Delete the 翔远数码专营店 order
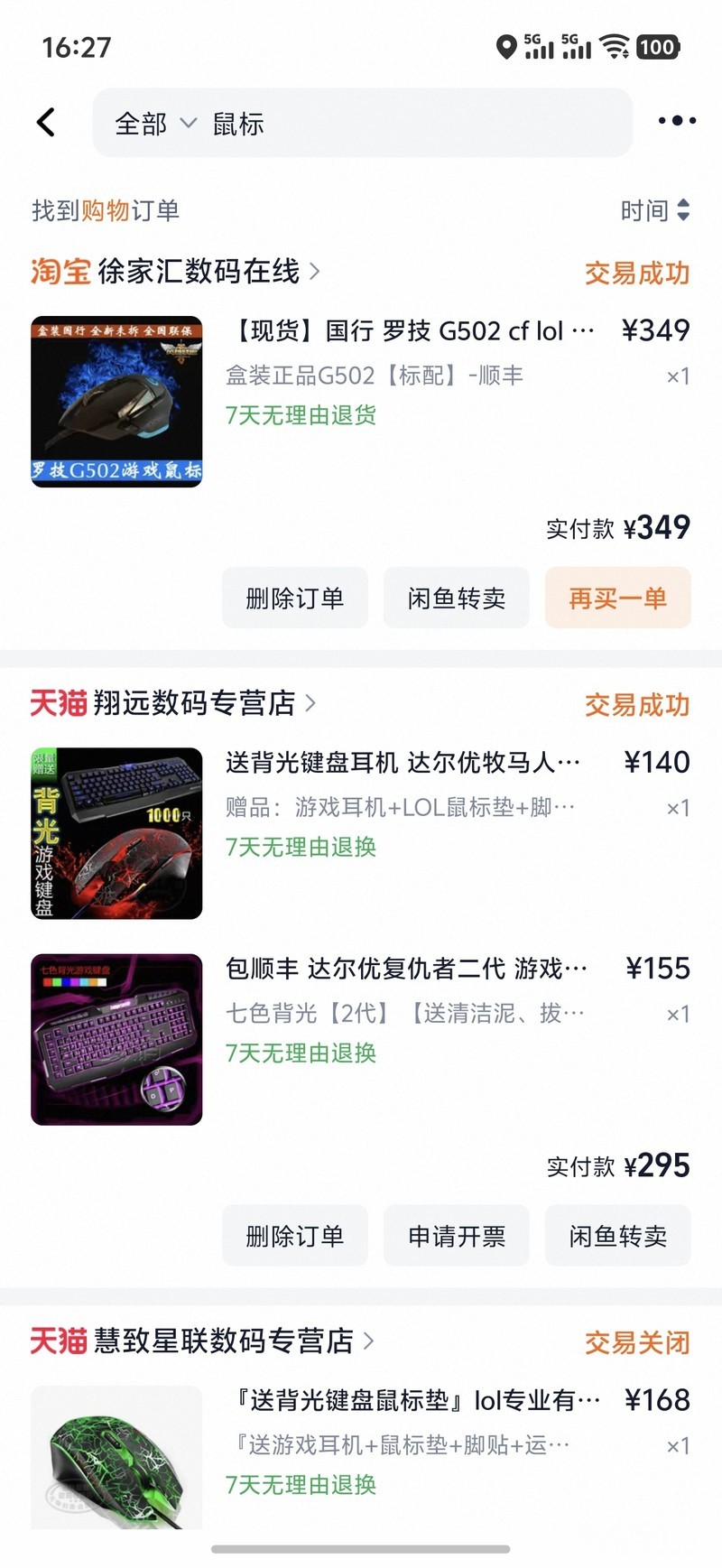Image resolution: width=722 pixels, height=1568 pixels. [x=294, y=1236]
